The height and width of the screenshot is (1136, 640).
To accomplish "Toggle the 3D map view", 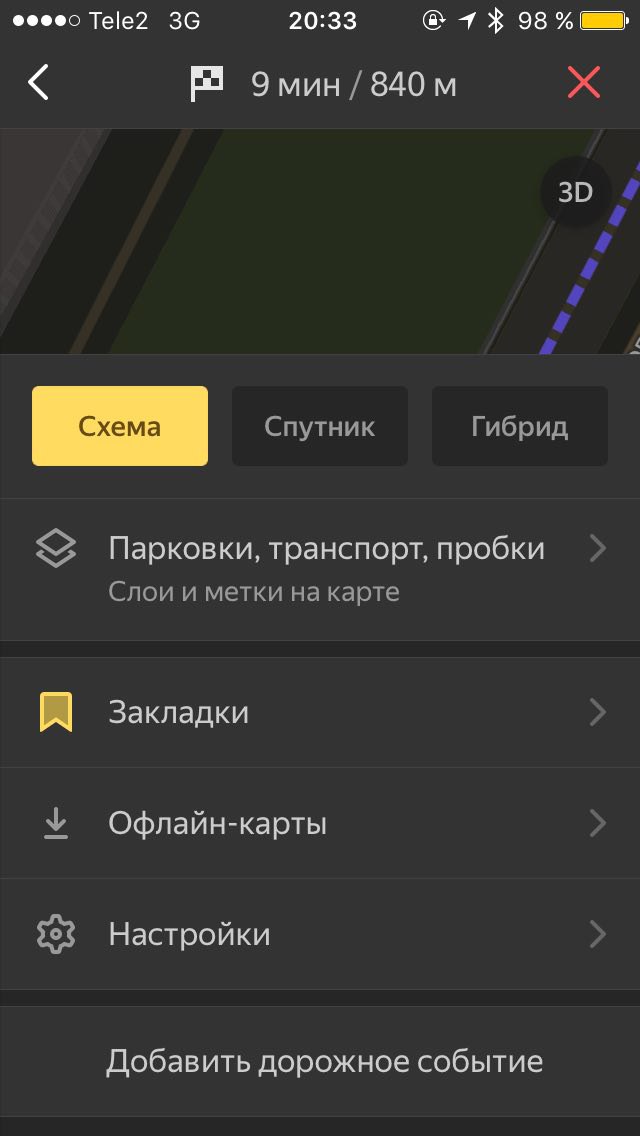I will pos(575,193).
